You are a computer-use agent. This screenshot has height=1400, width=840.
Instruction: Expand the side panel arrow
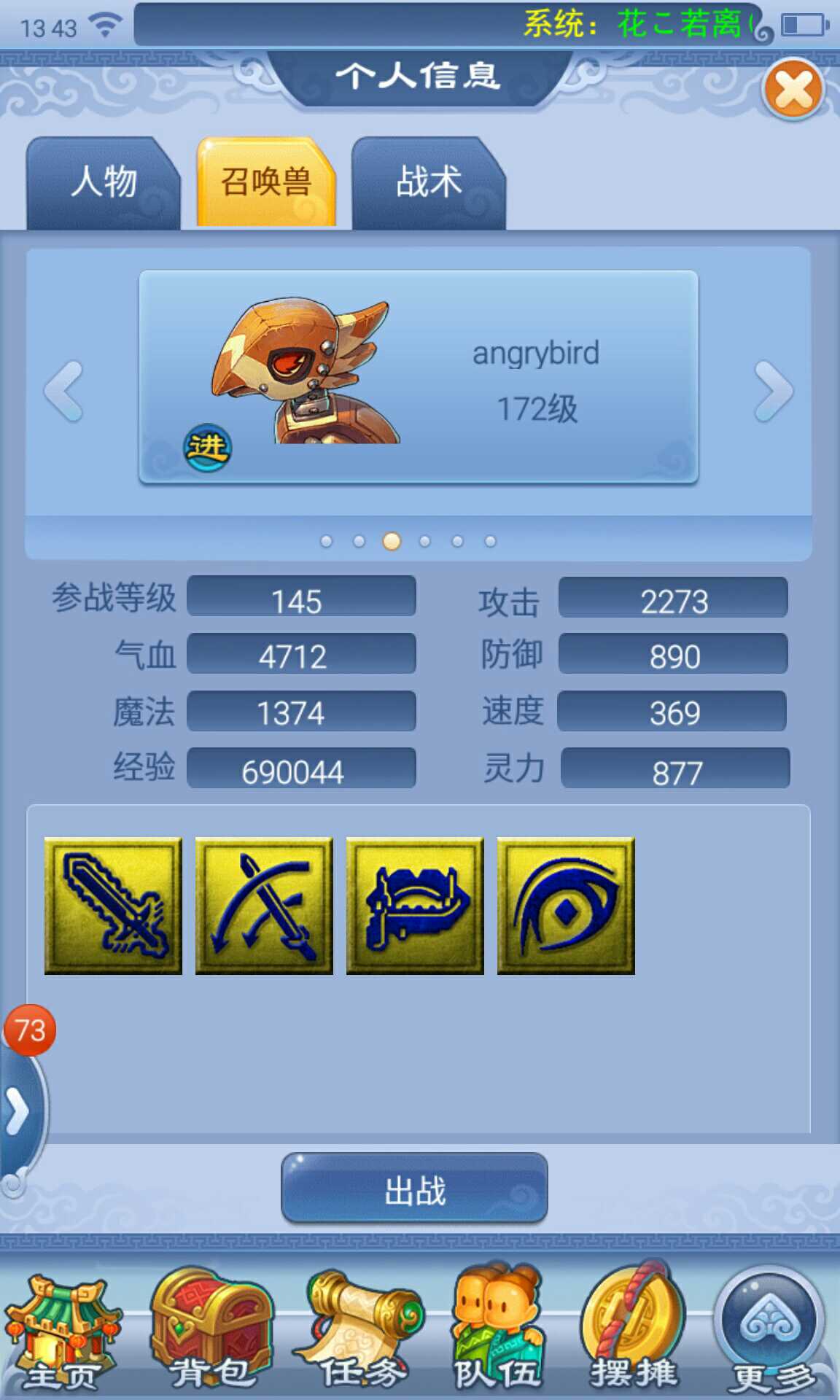[17, 1111]
